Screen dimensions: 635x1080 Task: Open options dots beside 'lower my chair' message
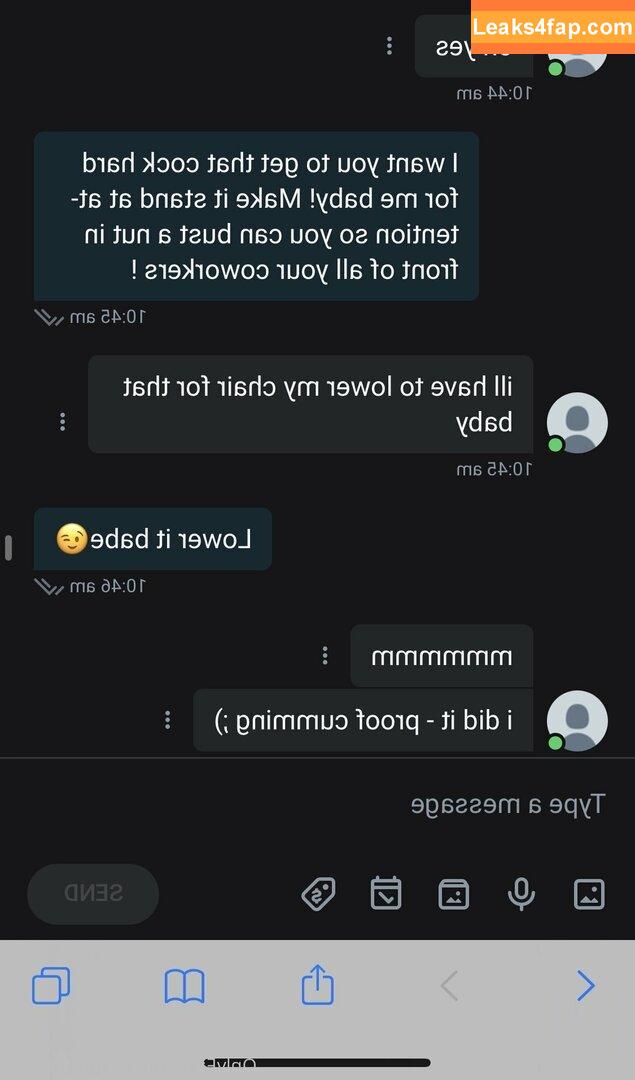coord(63,422)
